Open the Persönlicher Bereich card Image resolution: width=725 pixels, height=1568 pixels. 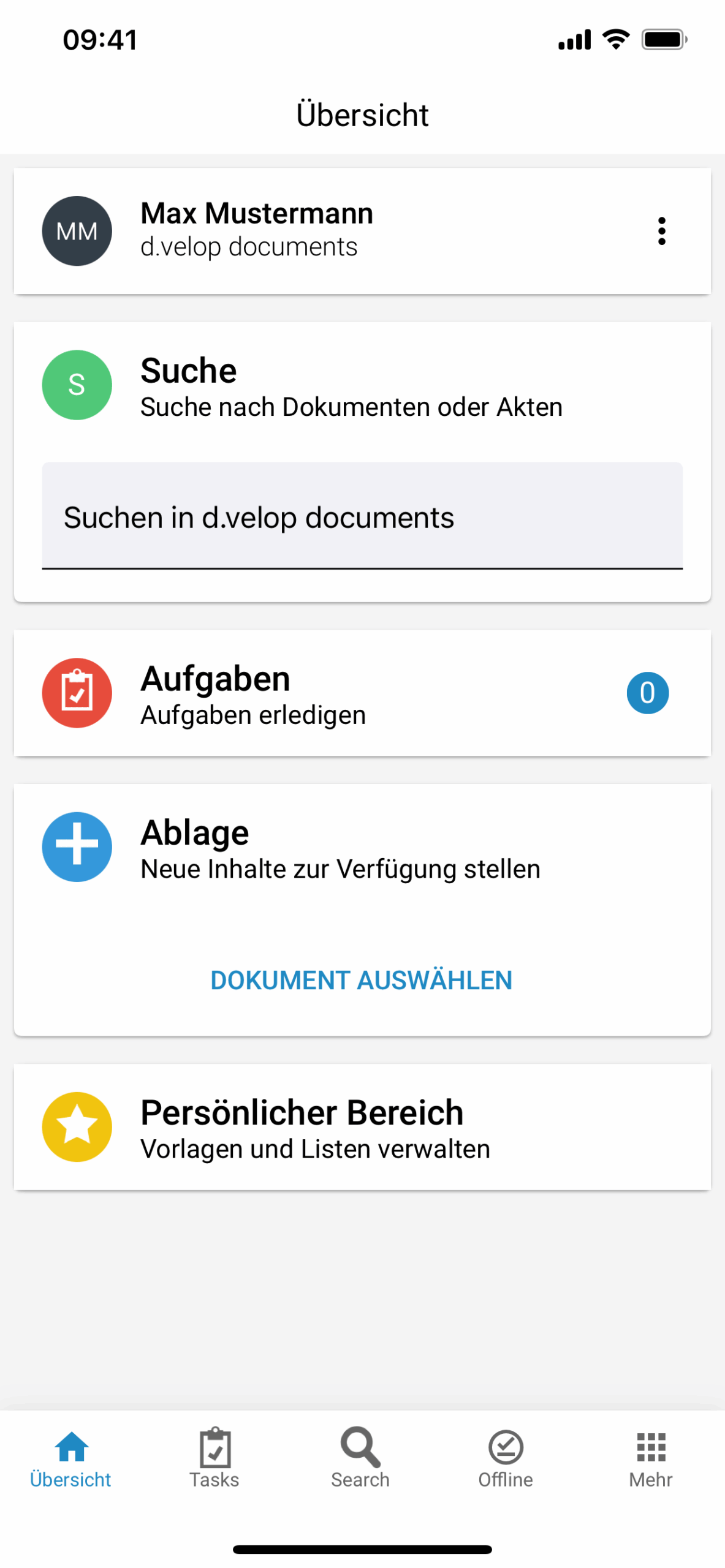pos(362,1126)
